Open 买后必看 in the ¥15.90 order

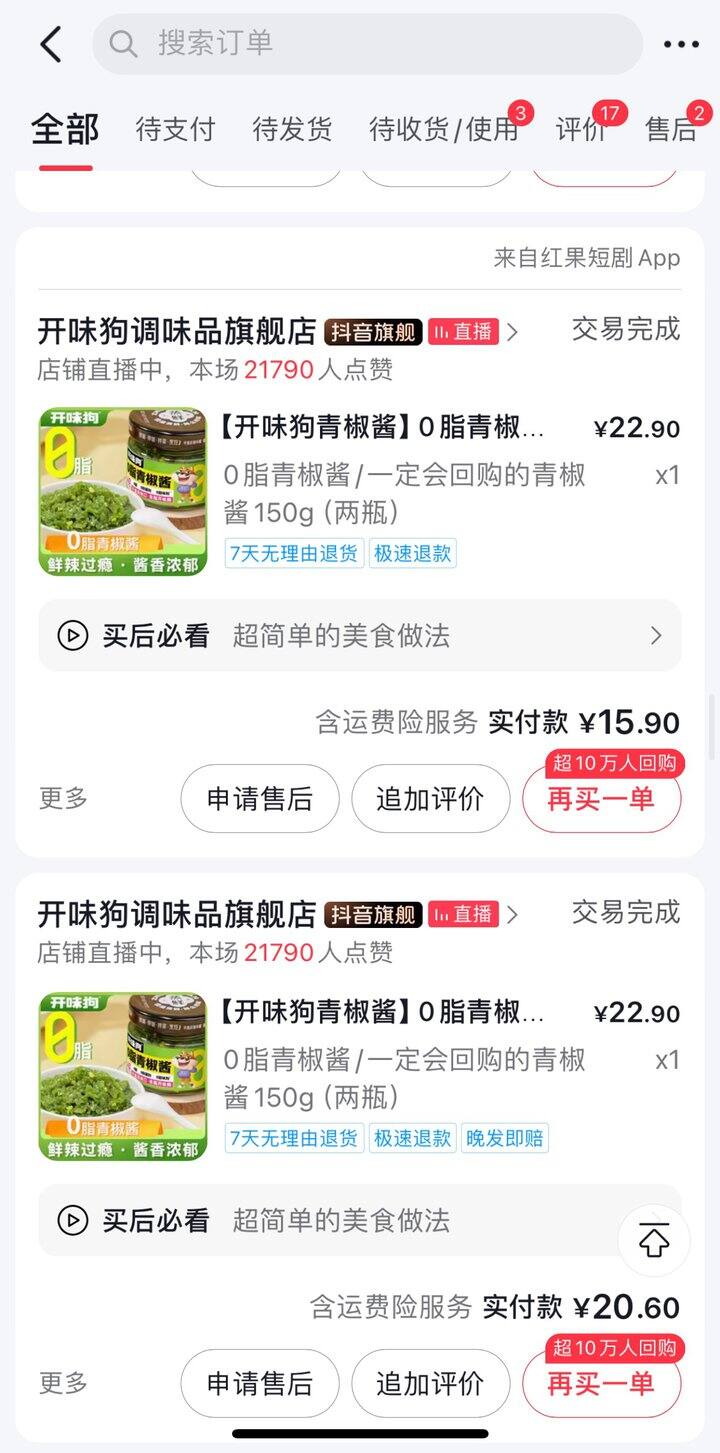(360, 636)
